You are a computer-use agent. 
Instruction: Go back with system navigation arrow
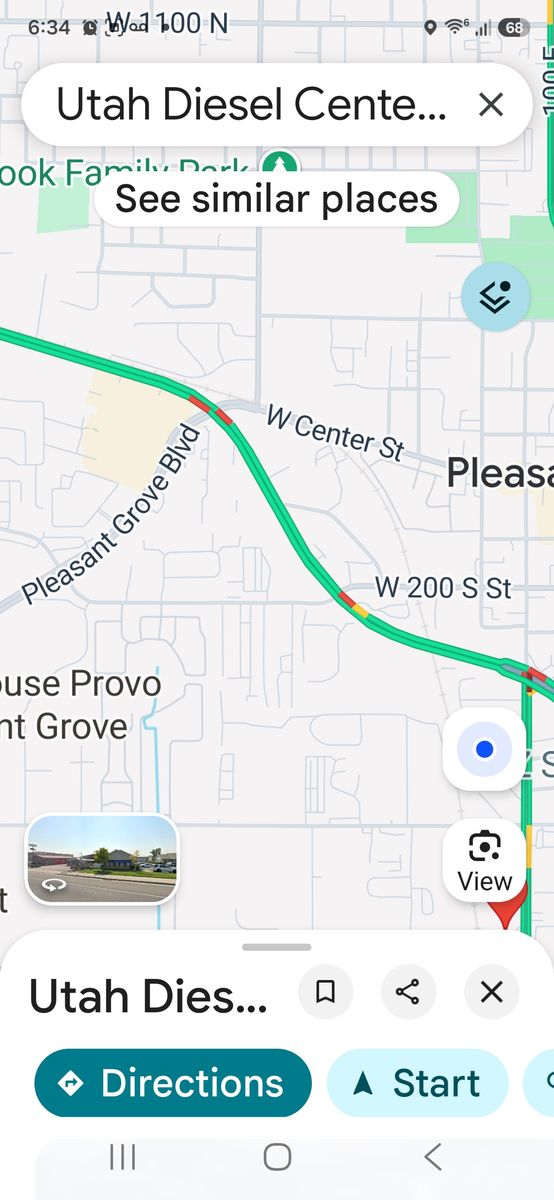432,1157
